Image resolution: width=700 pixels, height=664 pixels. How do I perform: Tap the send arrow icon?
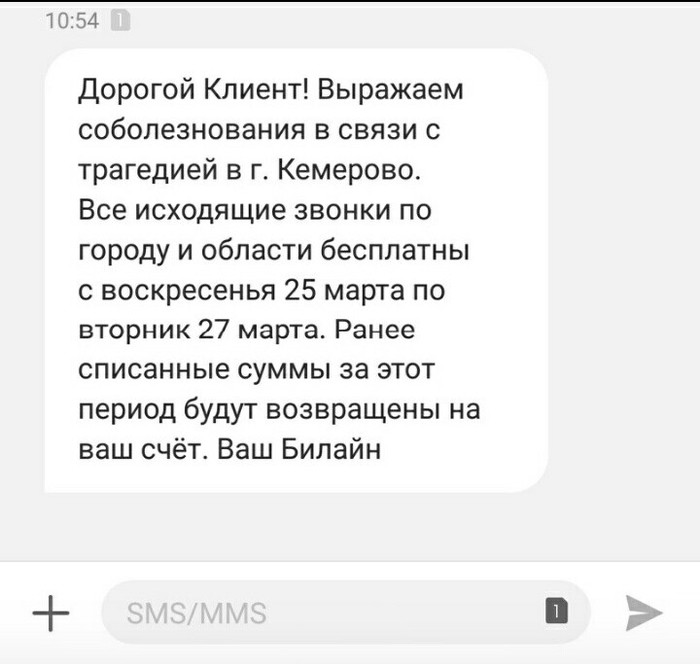pyautogui.click(x=643, y=612)
